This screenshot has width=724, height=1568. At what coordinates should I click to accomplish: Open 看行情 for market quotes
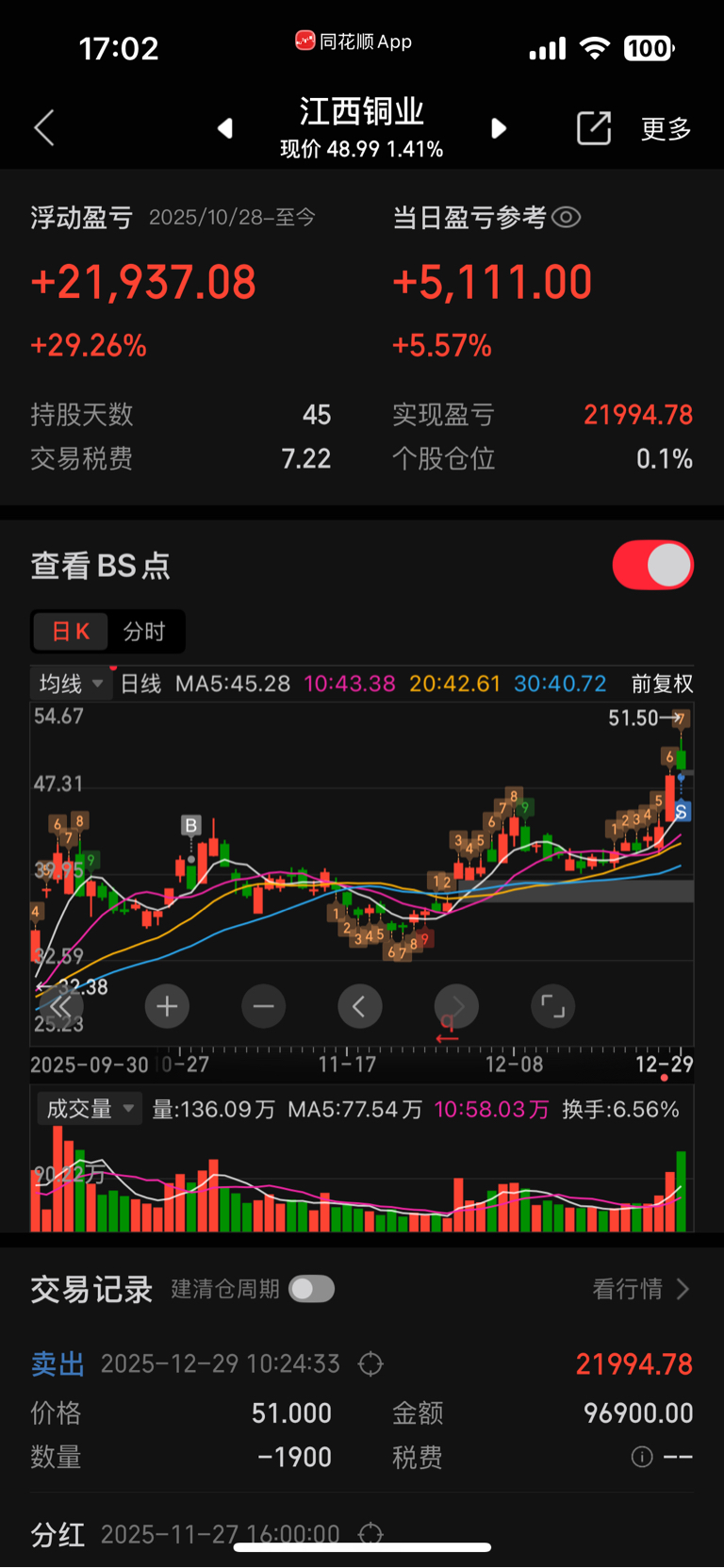641,1289
